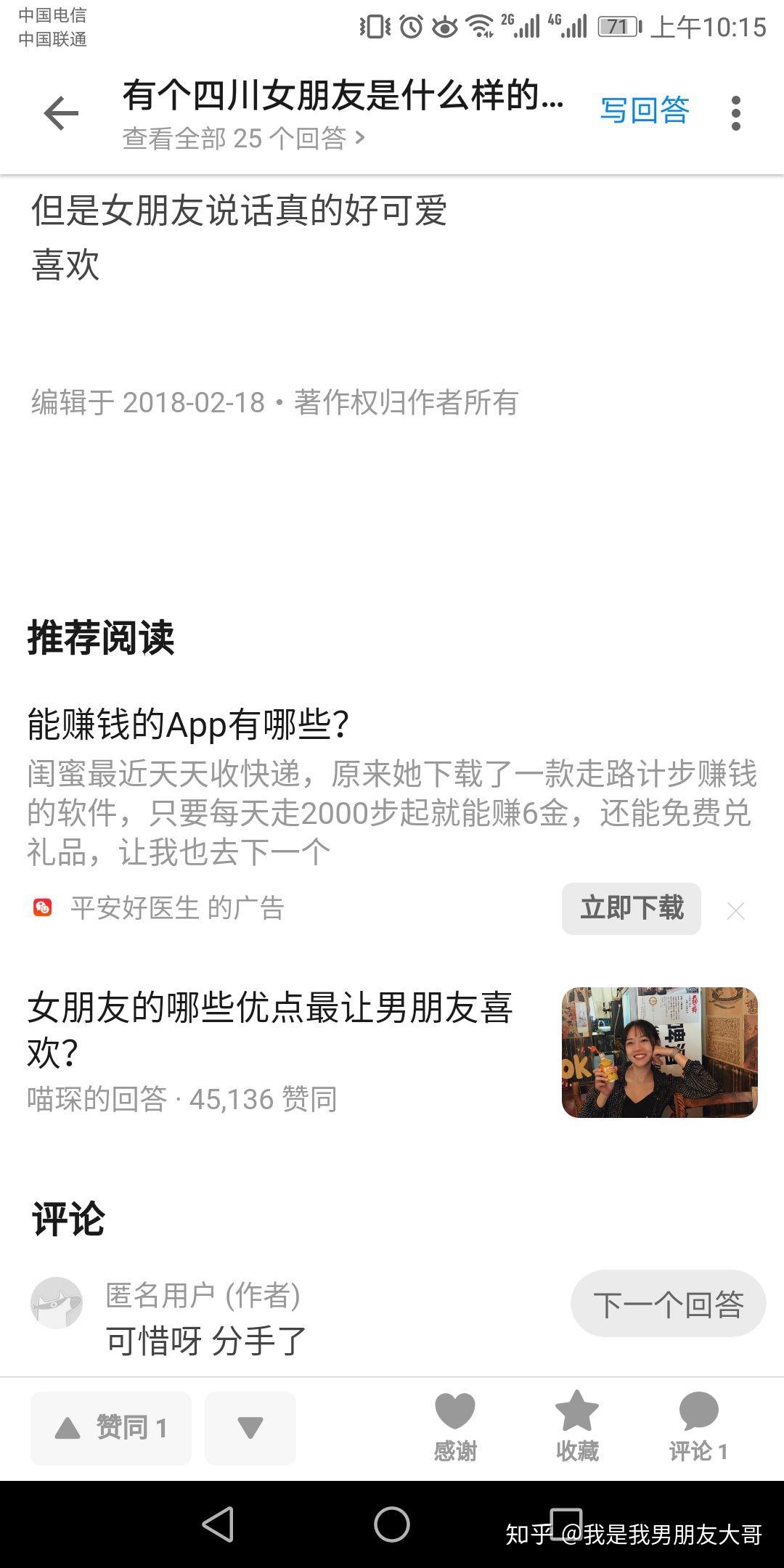Image resolution: width=784 pixels, height=1568 pixels.
Task: Tap the back arrow to return
Action: point(61,113)
